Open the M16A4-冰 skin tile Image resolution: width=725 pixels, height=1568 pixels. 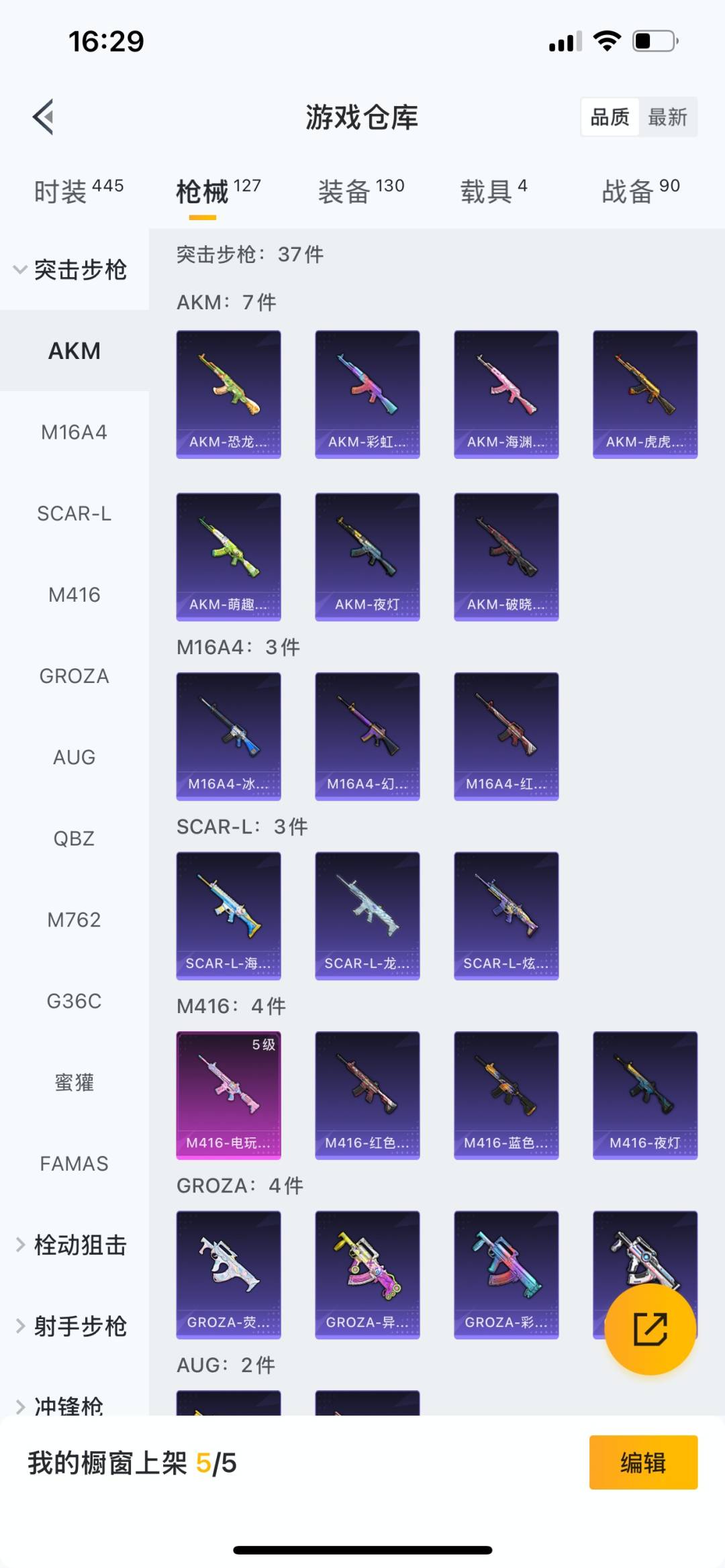click(x=228, y=736)
